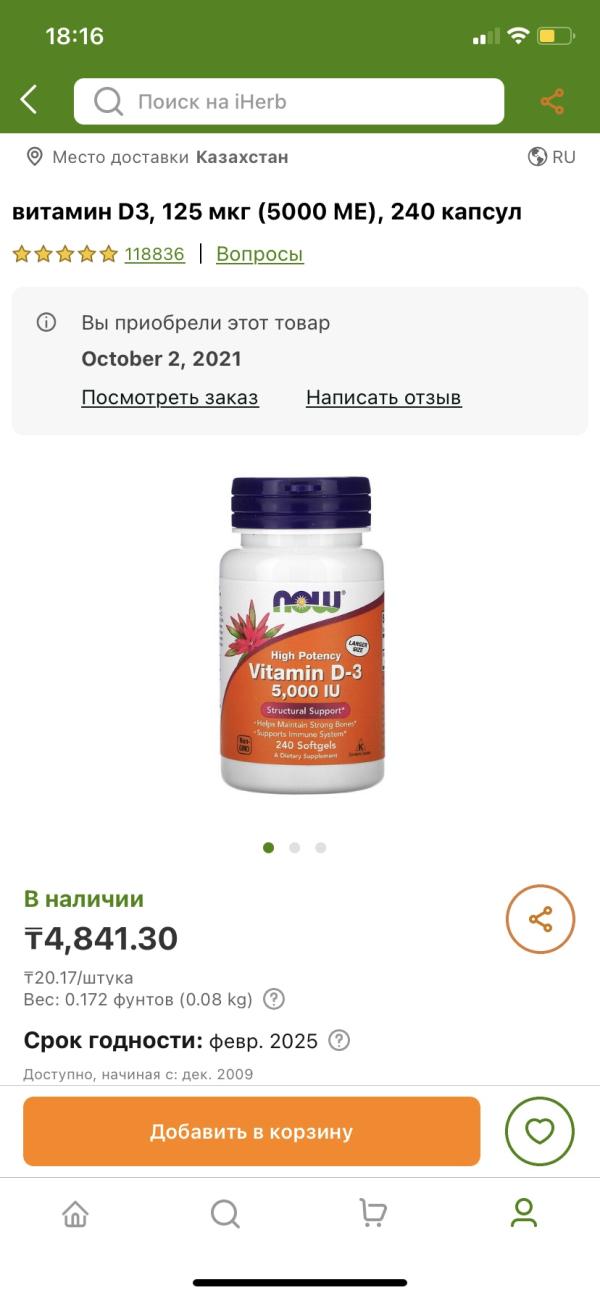600x1297 pixels.
Task: Go back using the header arrow
Action: click(29, 100)
